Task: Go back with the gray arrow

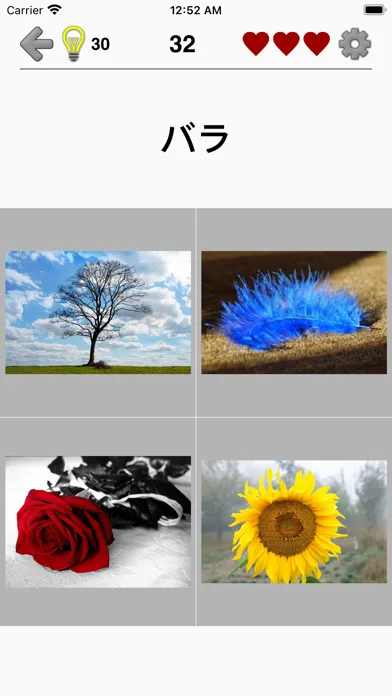Action: [36, 44]
